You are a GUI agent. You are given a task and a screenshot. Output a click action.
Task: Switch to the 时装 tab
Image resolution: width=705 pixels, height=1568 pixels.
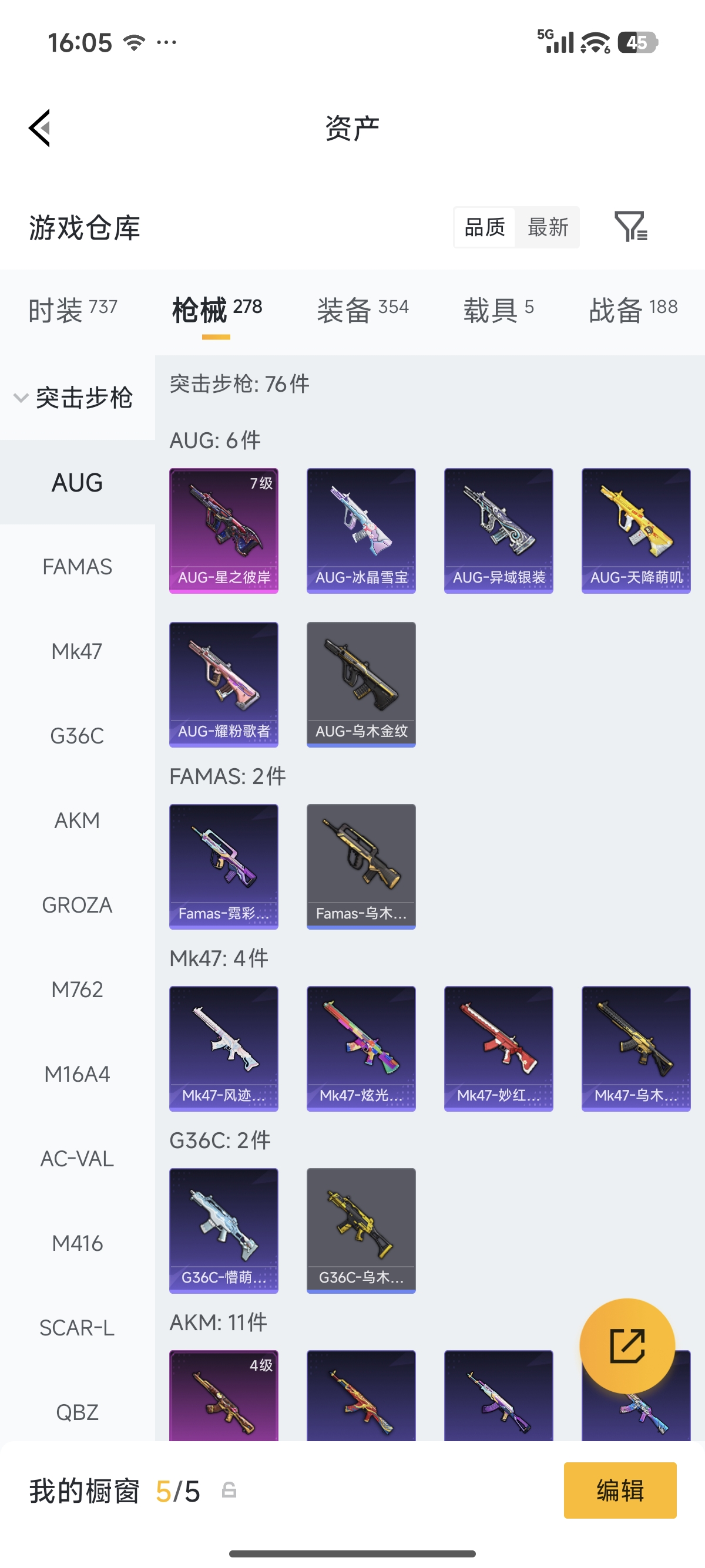[72, 310]
